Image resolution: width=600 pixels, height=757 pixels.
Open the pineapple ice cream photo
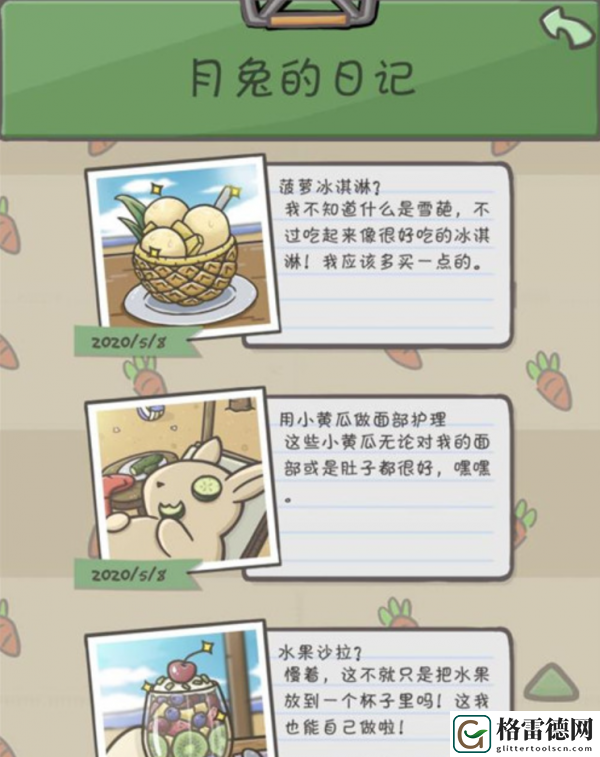(x=175, y=250)
